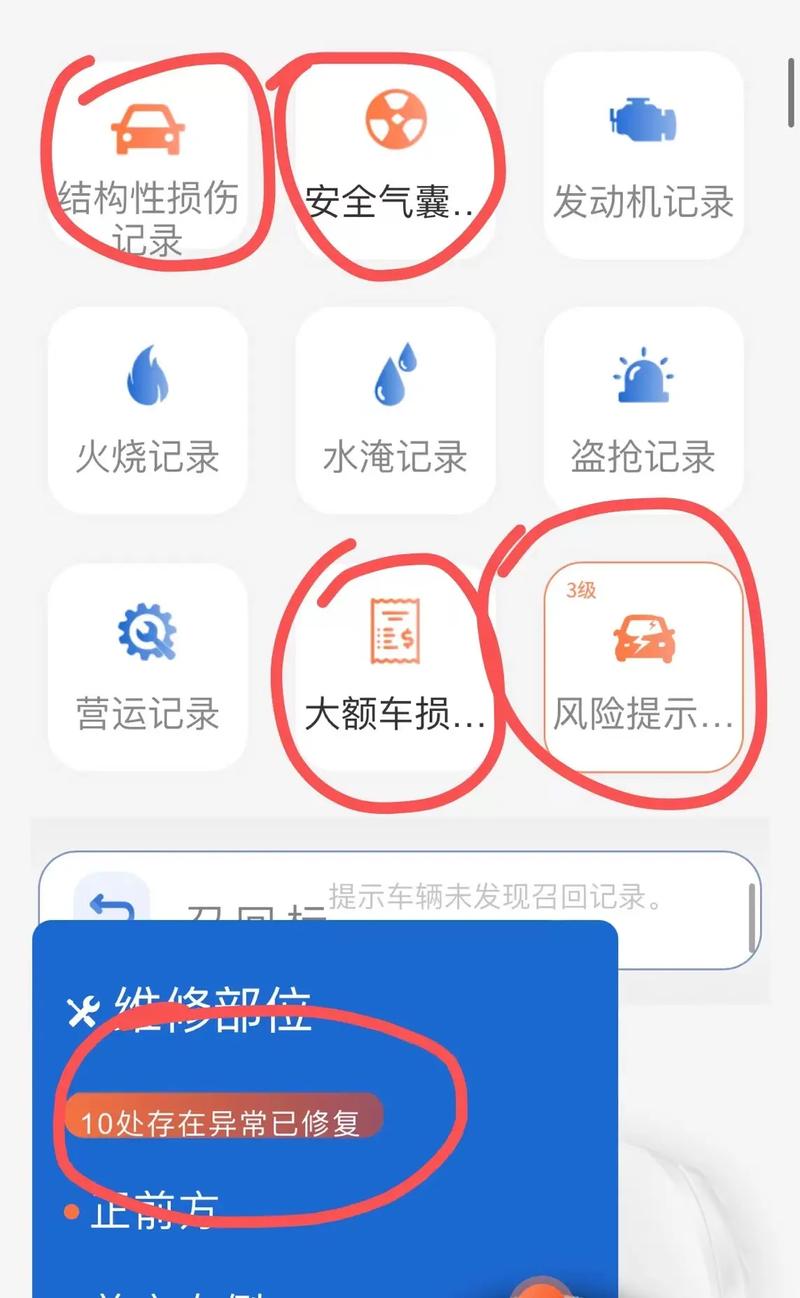Image resolution: width=800 pixels, height=1298 pixels.
Task: Open the 水淹记录 tile
Action: click(395, 411)
